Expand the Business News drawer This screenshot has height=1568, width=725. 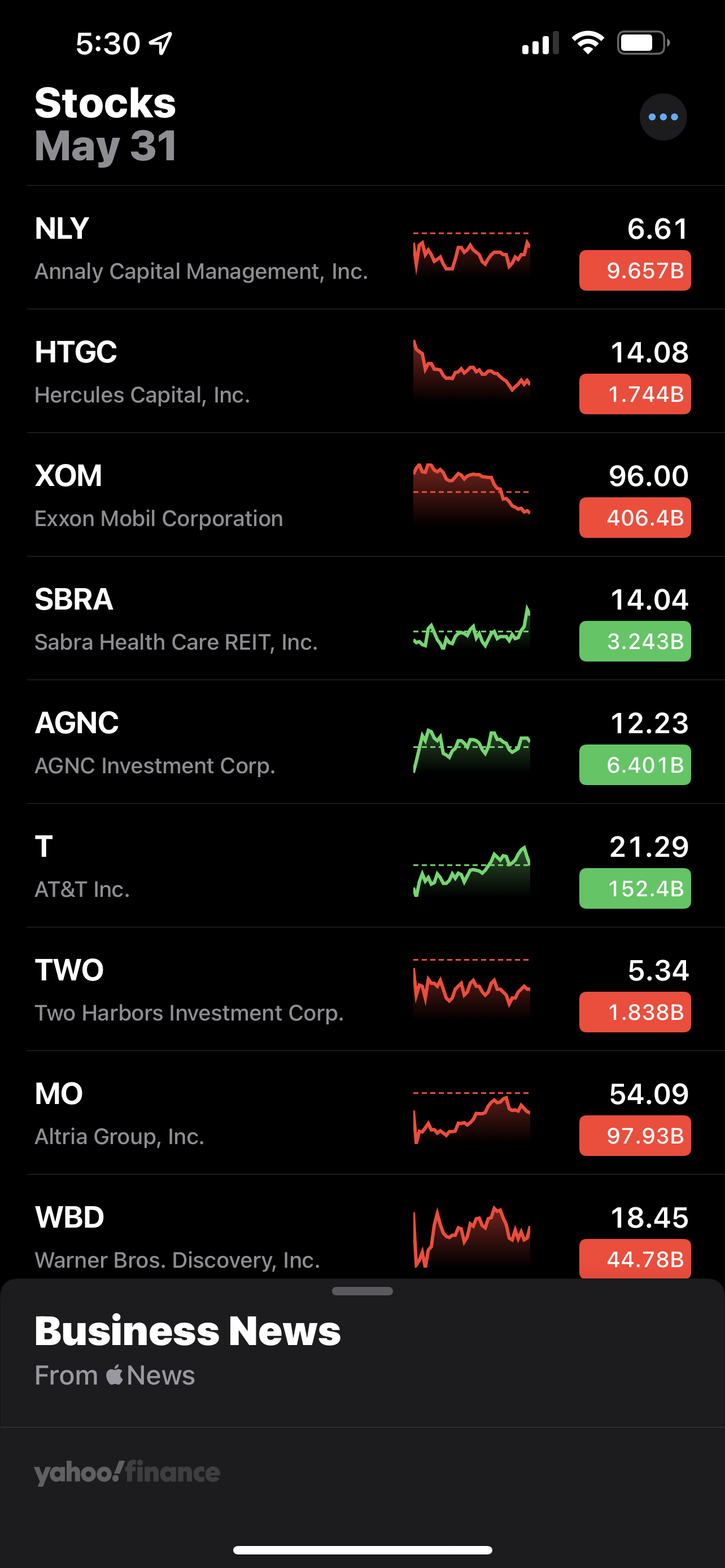pyautogui.click(x=187, y=1329)
